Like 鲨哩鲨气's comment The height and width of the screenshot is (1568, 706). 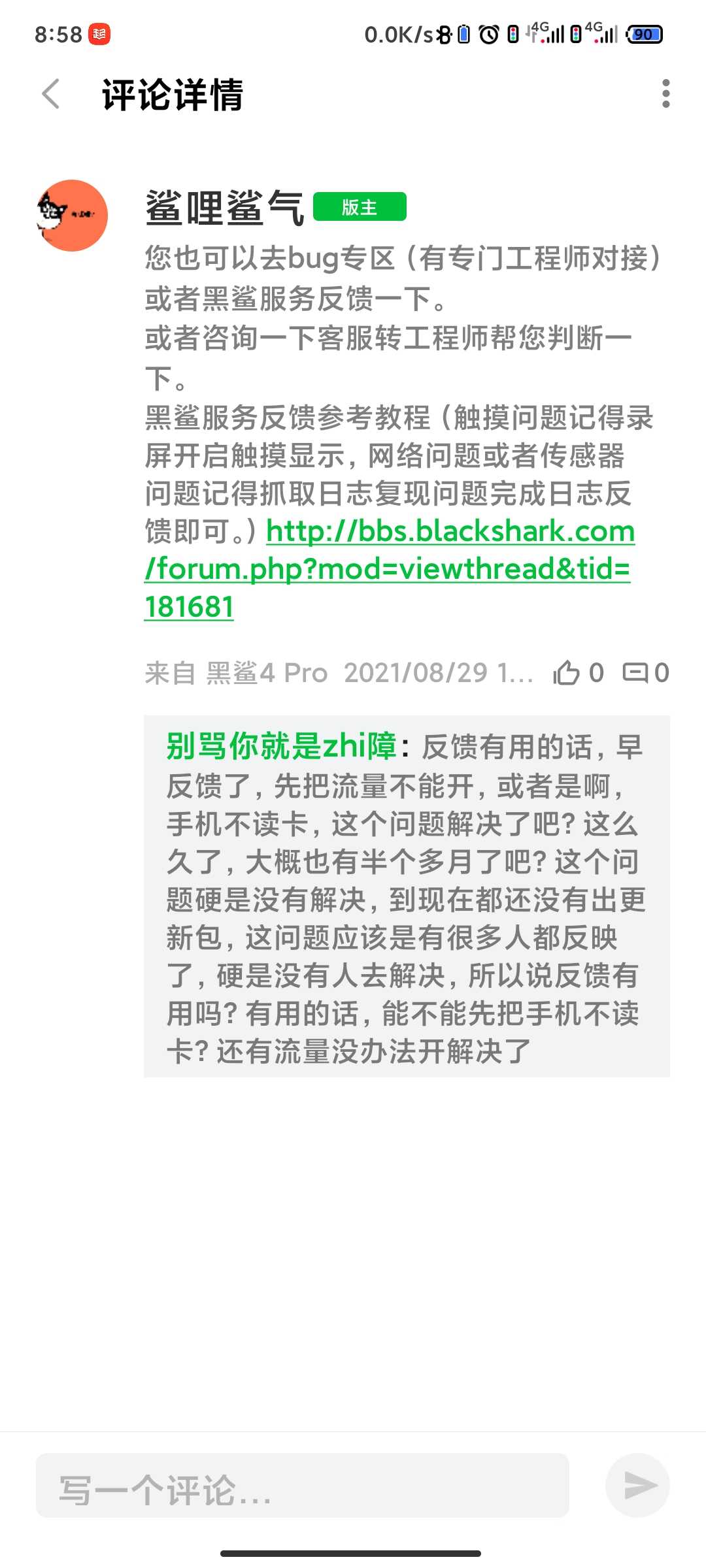567,672
